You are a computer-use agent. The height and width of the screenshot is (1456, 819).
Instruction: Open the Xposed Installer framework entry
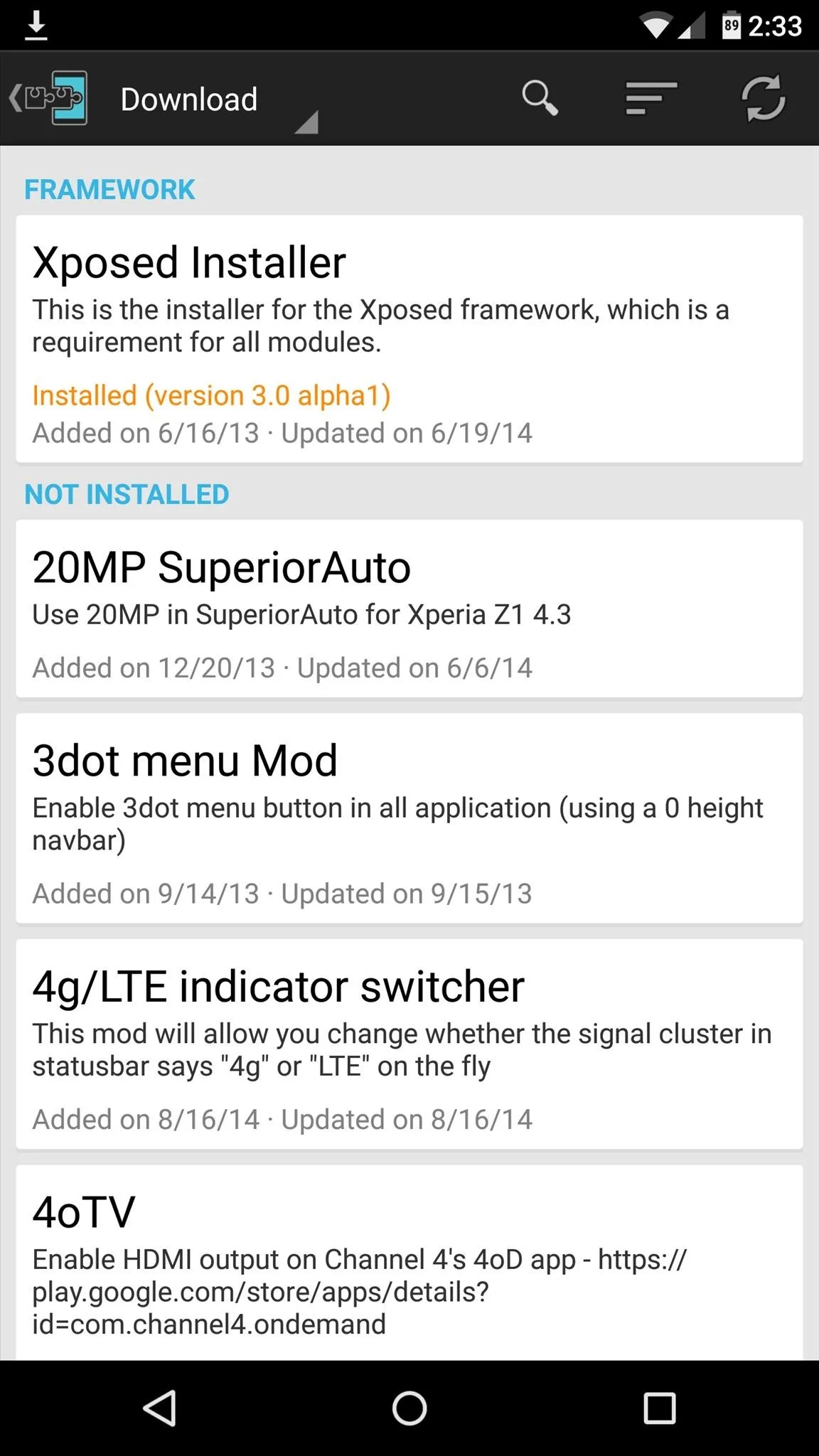click(409, 339)
